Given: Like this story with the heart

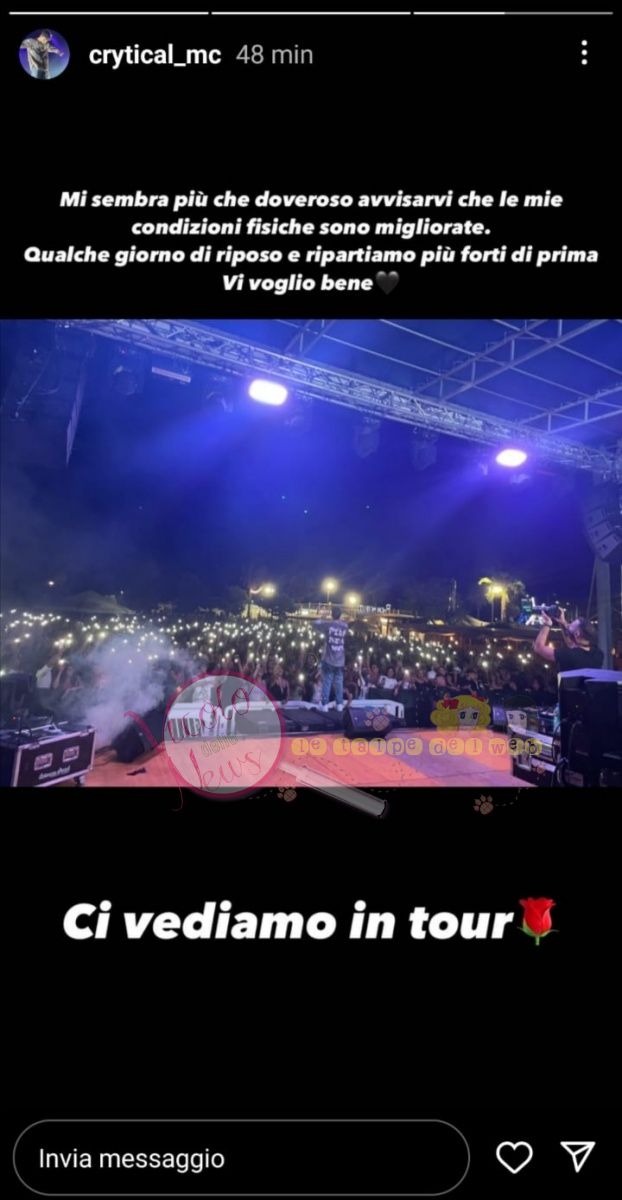Looking at the screenshot, I should (514, 1157).
